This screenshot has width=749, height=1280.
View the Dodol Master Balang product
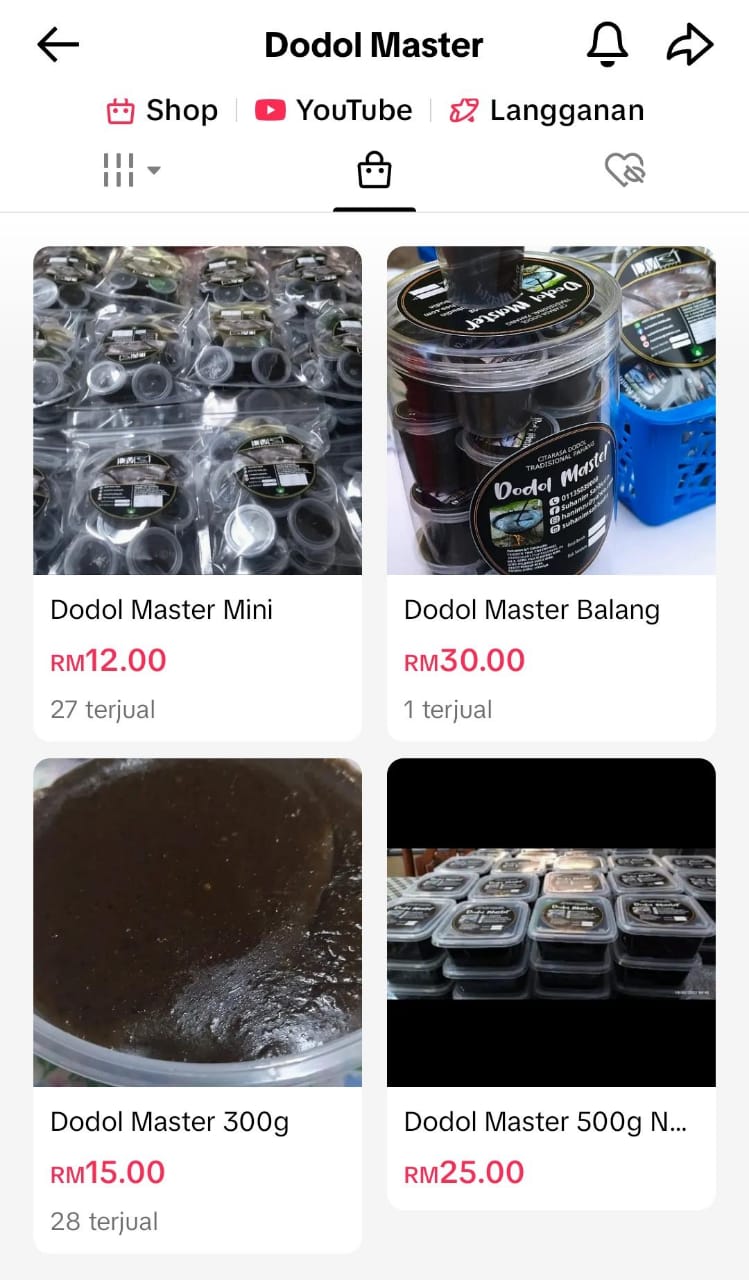(551, 494)
